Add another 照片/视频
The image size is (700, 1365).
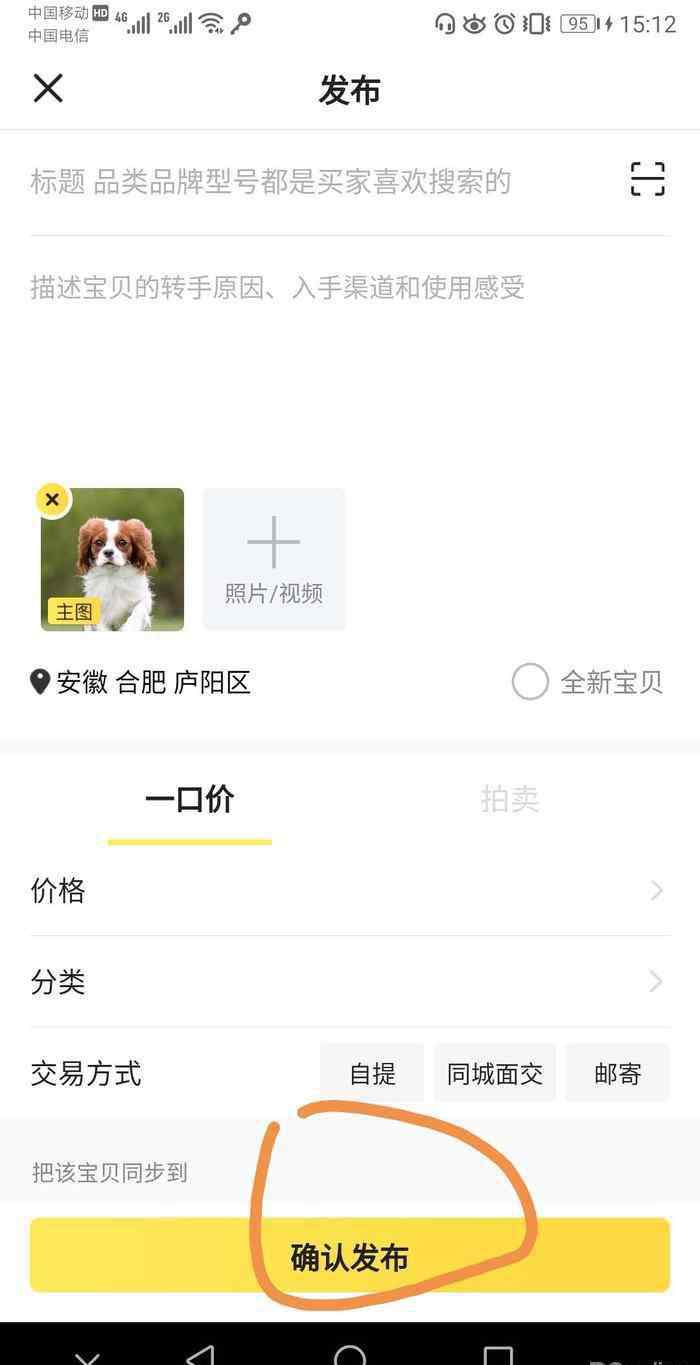click(x=274, y=559)
